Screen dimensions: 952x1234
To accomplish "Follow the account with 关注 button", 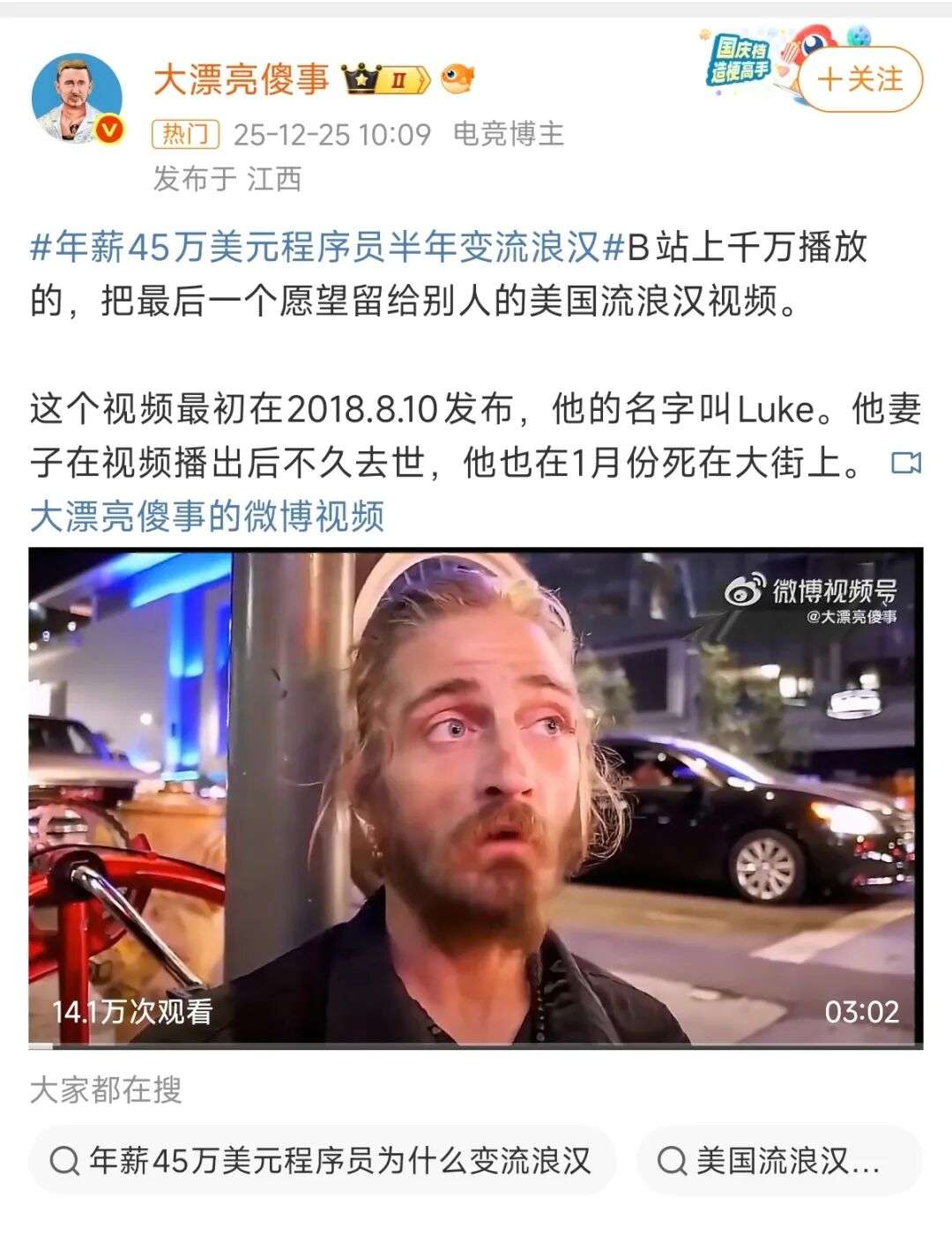I will 860,80.
